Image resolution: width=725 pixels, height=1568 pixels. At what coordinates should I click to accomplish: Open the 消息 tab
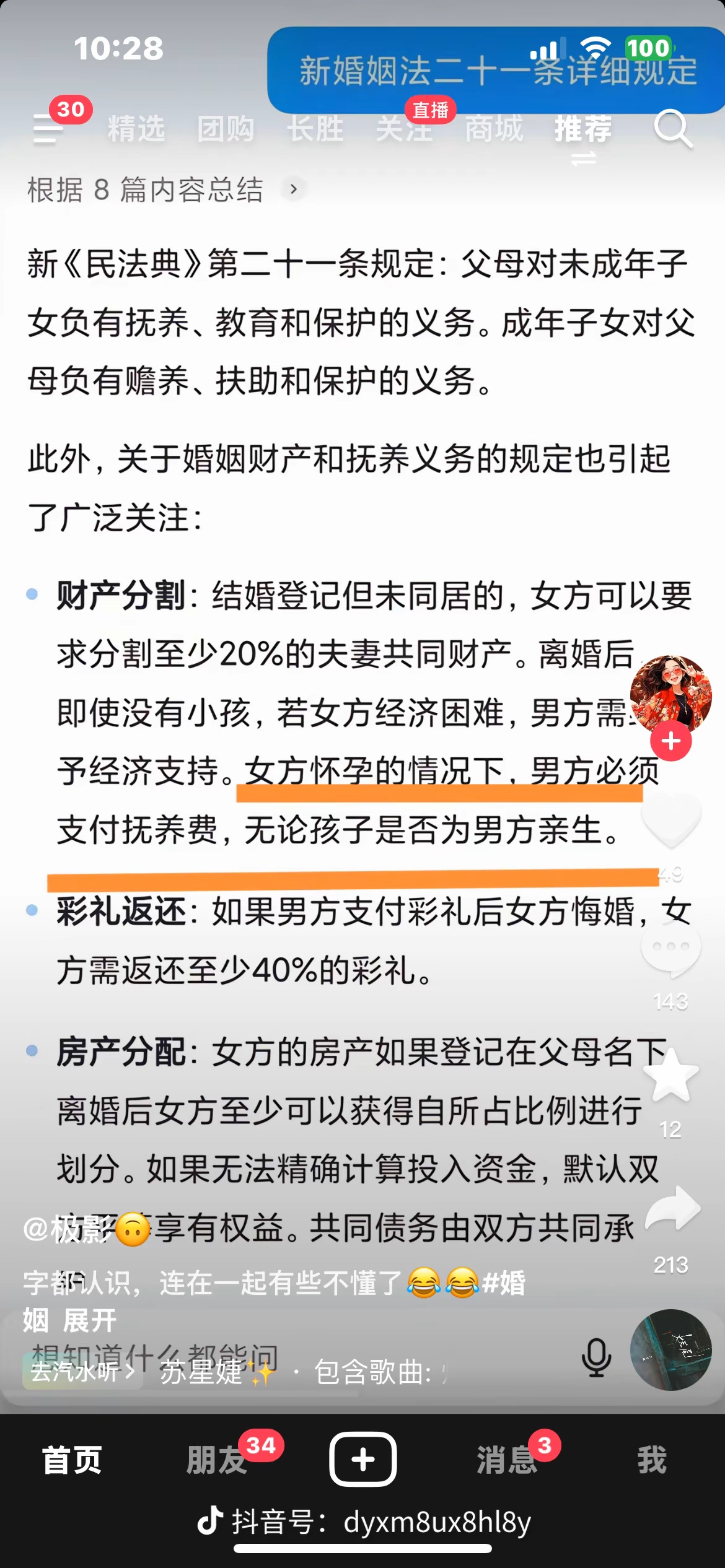click(507, 1460)
